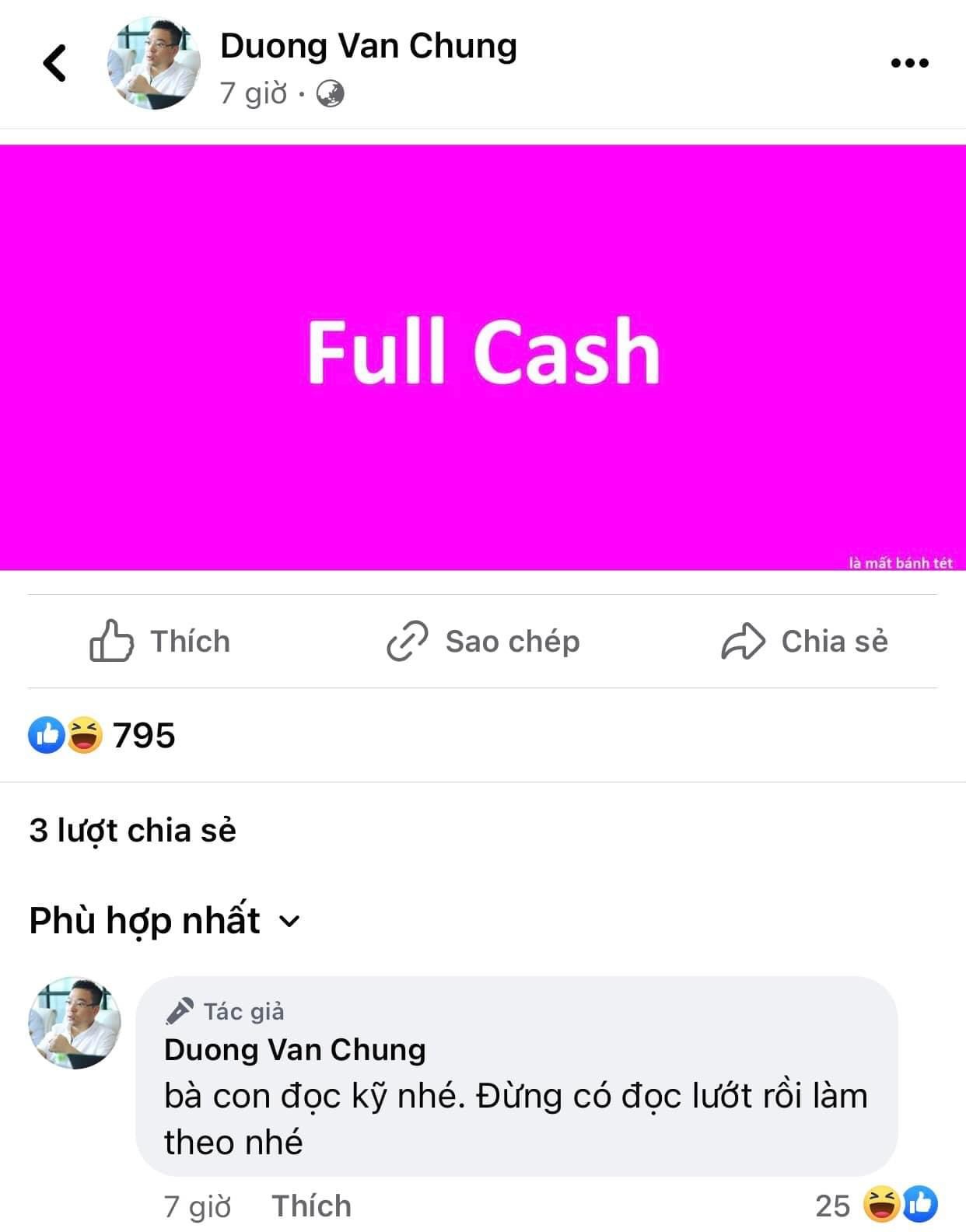966x1232 pixels.
Task: Like the author's comment via Thích
Action: click(x=311, y=1206)
